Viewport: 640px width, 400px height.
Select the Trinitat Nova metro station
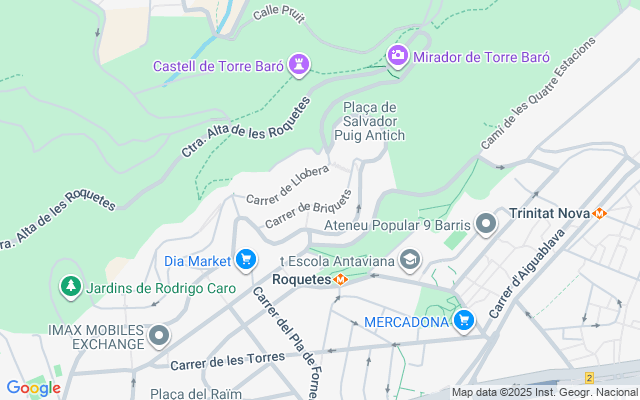tap(600, 213)
